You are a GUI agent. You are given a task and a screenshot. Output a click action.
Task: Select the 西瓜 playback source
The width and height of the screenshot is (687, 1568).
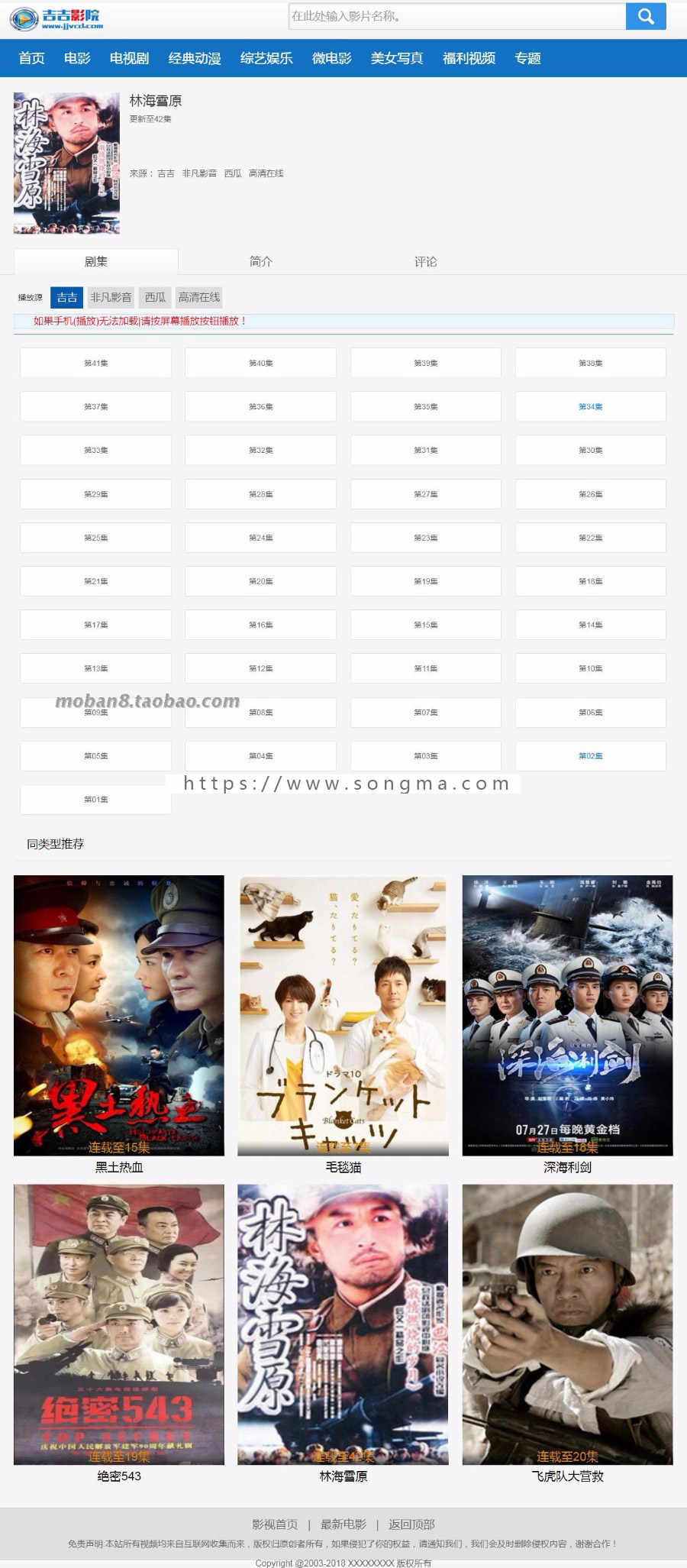155,297
